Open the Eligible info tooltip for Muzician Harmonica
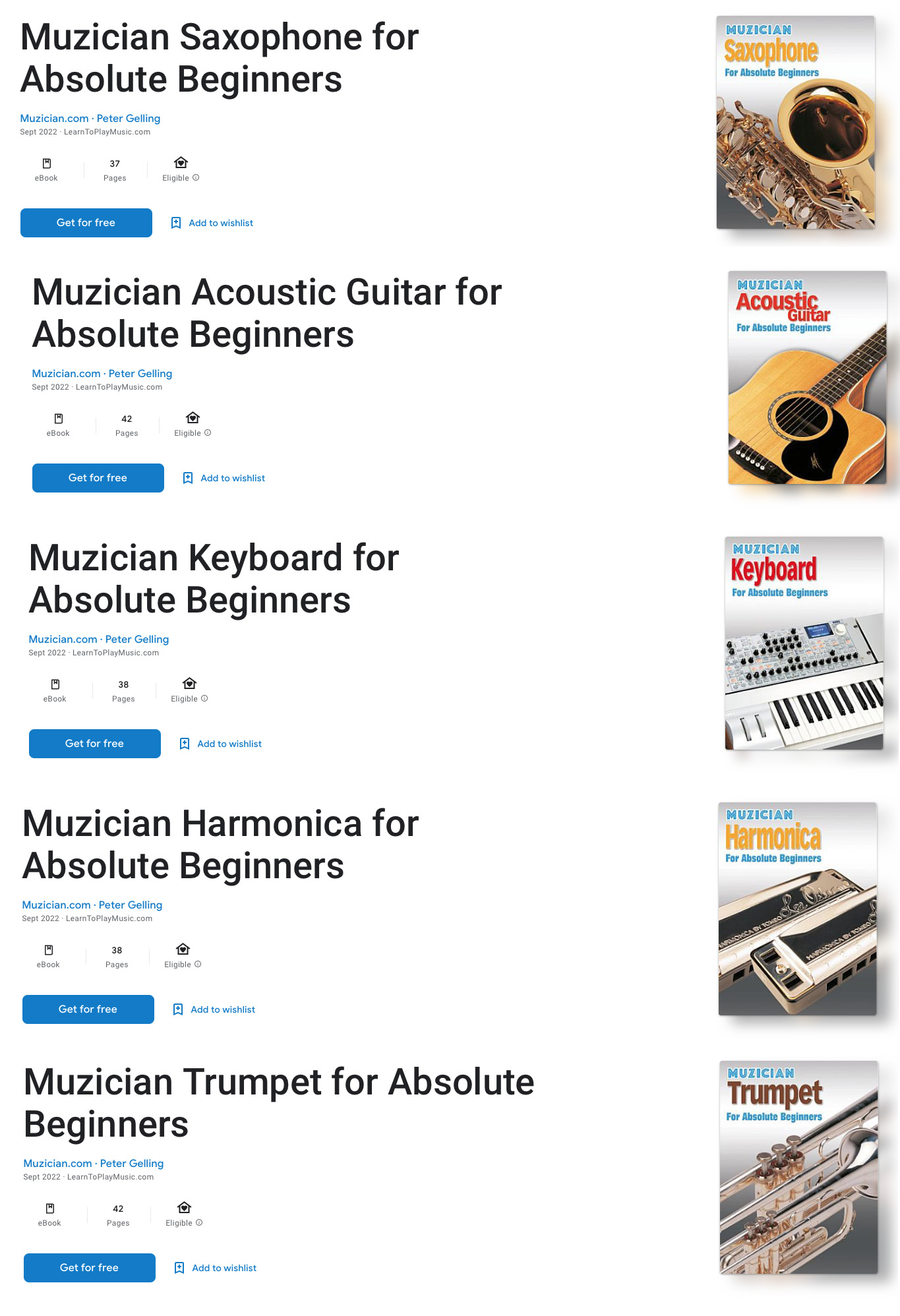This screenshot has height=1316, width=900. [x=197, y=964]
